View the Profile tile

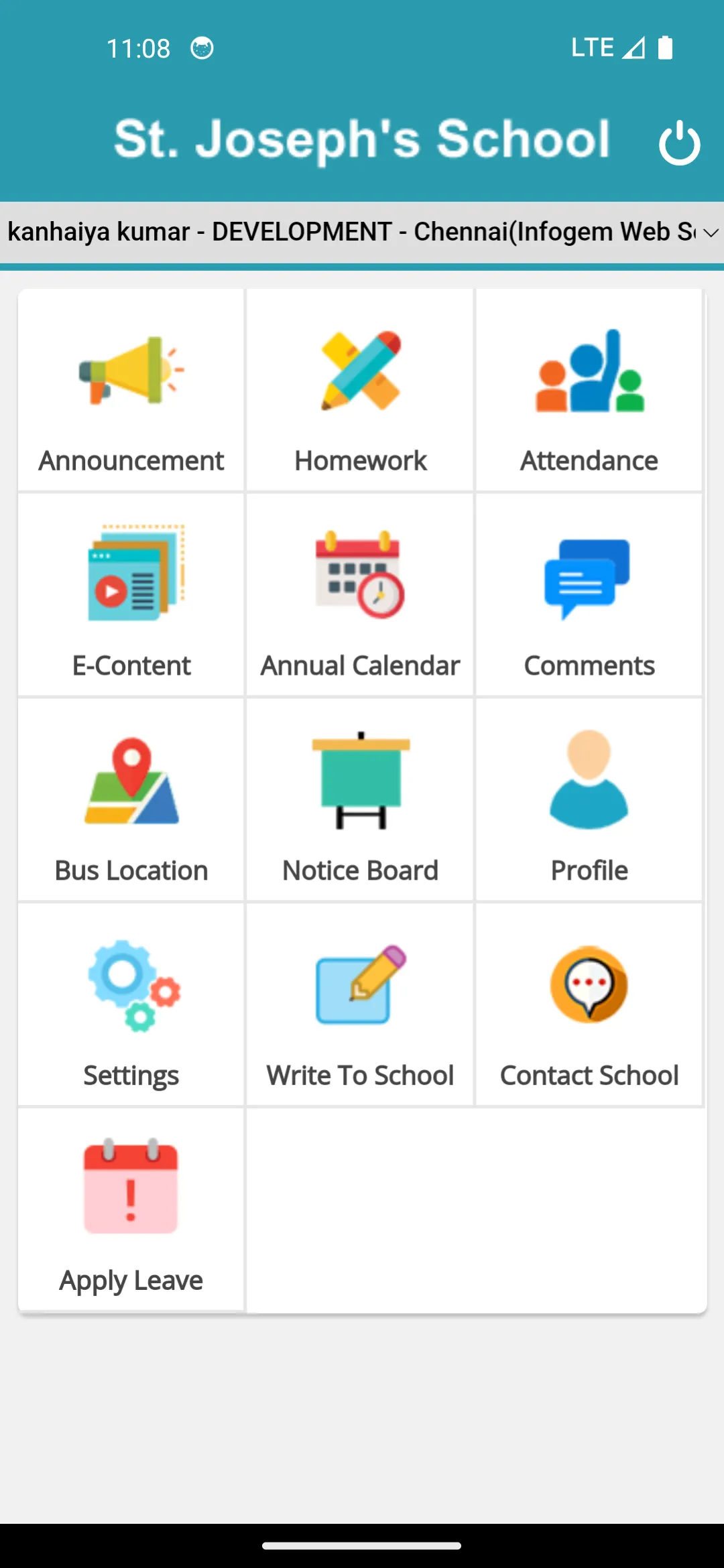point(589,800)
